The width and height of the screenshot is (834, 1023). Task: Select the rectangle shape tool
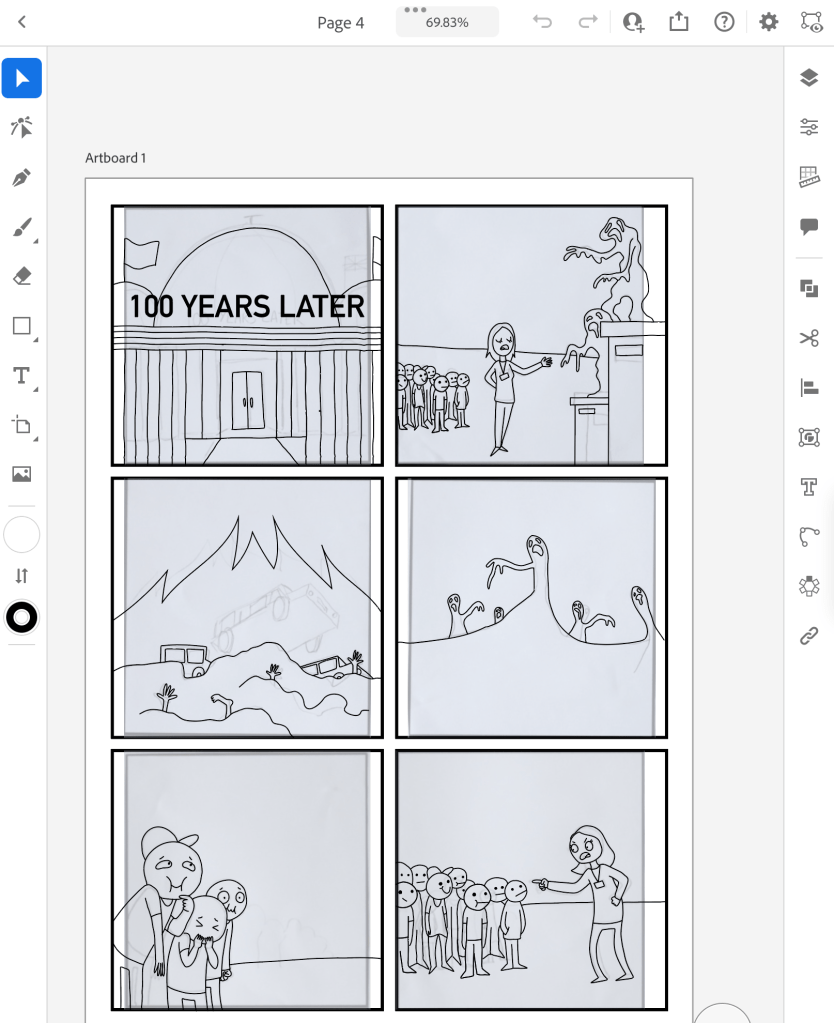click(22, 325)
